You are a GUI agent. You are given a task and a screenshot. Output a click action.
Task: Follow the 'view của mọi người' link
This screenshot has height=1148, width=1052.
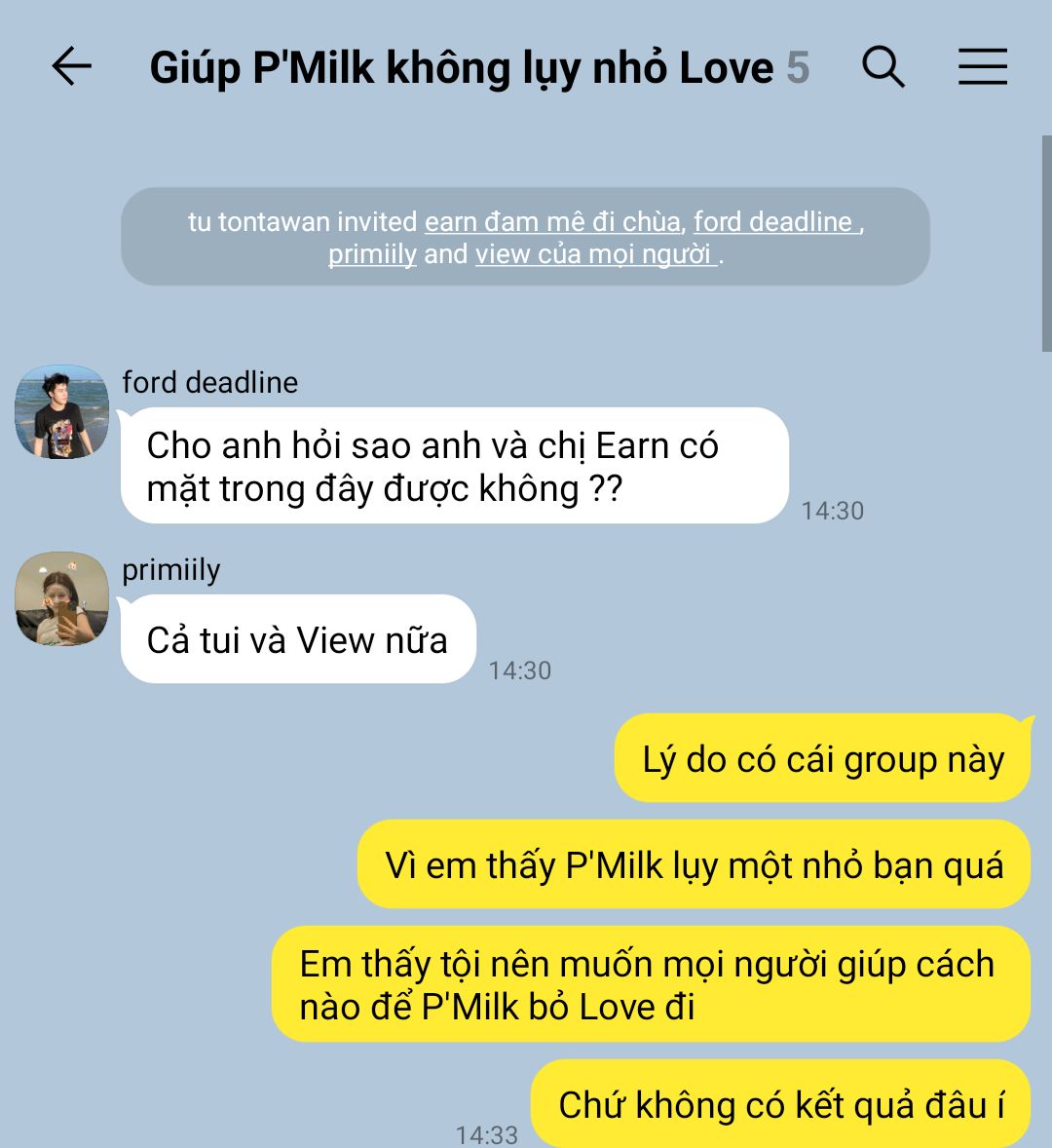click(596, 254)
